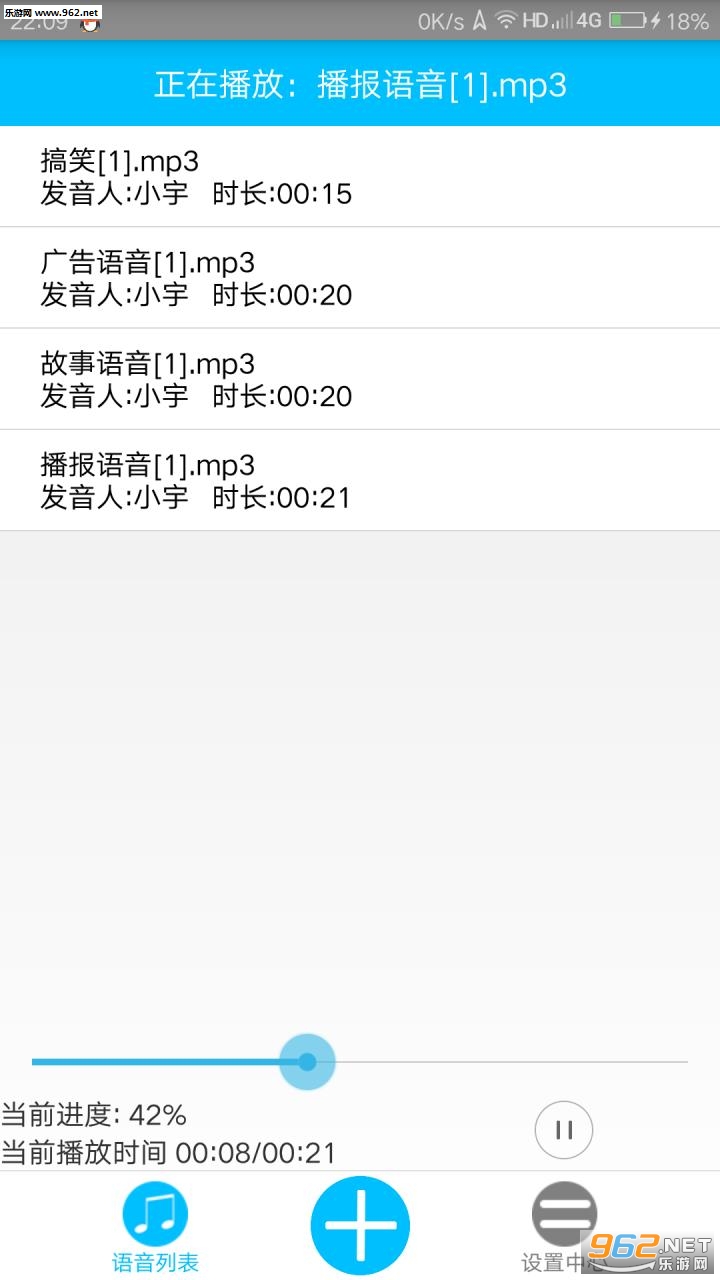Open the 搞笑[1].mp3 recording
Viewport: 720px width, 1280px height.
point(360,177)
